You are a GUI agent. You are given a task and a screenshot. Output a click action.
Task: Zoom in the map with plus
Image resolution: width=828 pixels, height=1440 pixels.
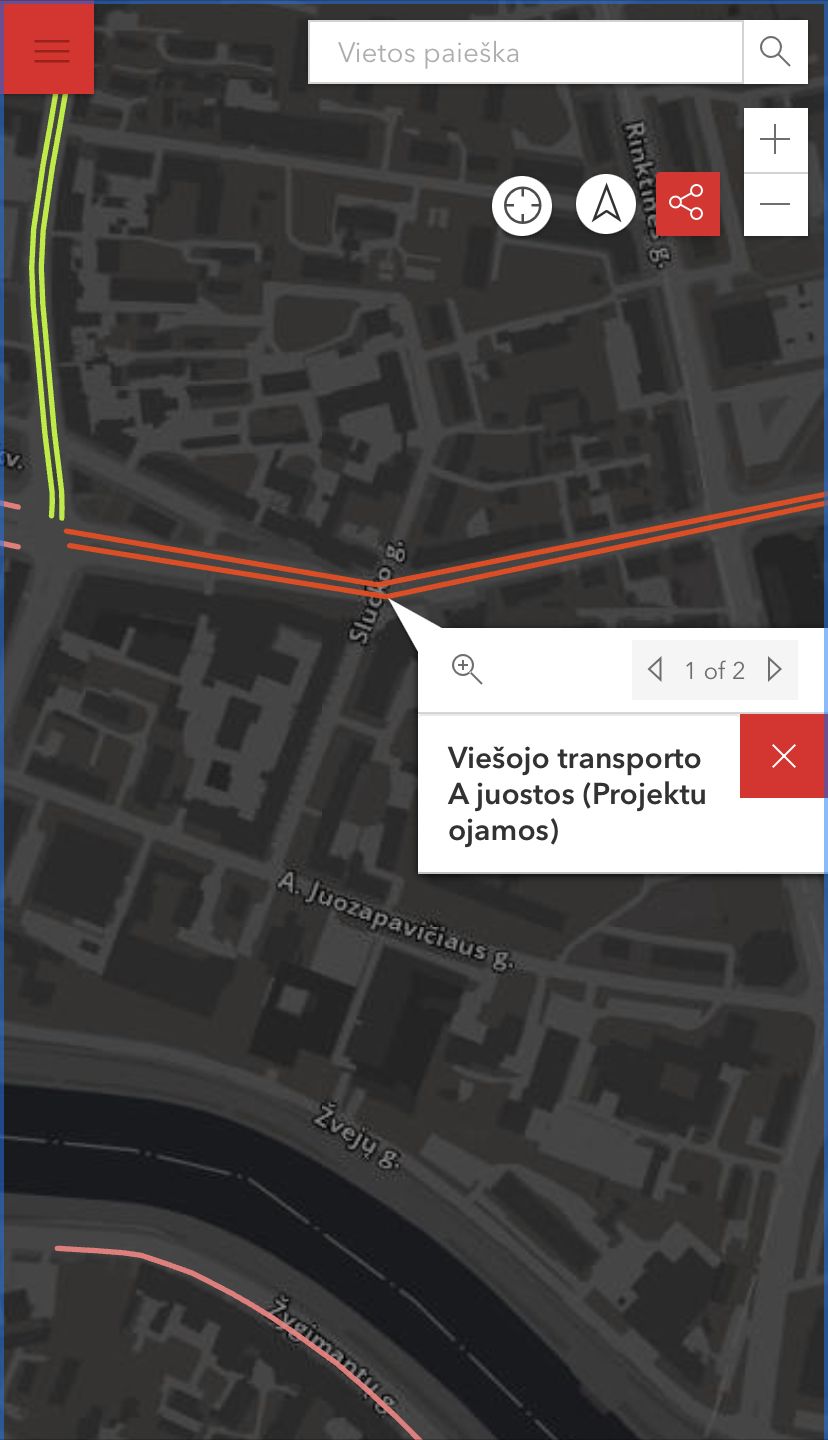tap(775, 141)
